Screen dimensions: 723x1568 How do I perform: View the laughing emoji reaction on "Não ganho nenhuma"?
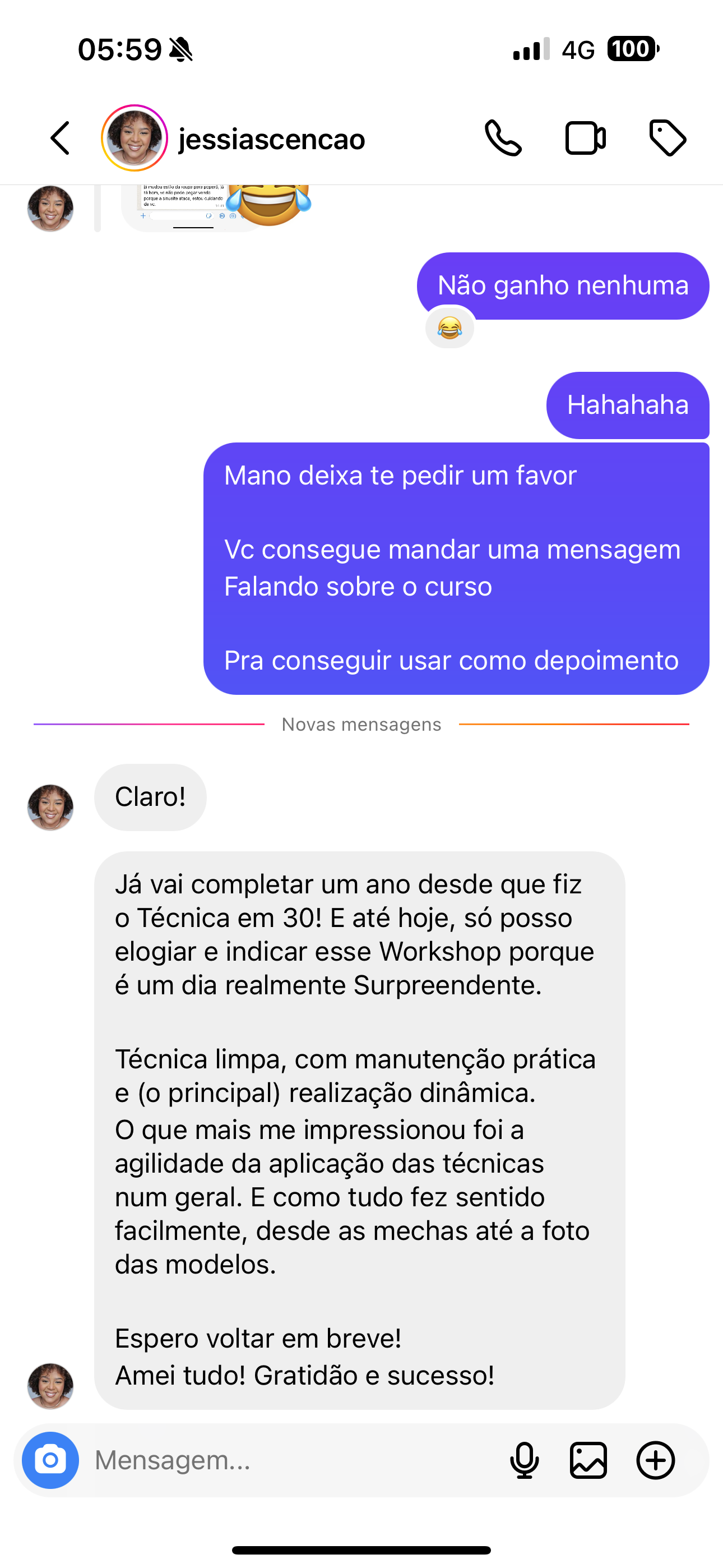(449, 328)
